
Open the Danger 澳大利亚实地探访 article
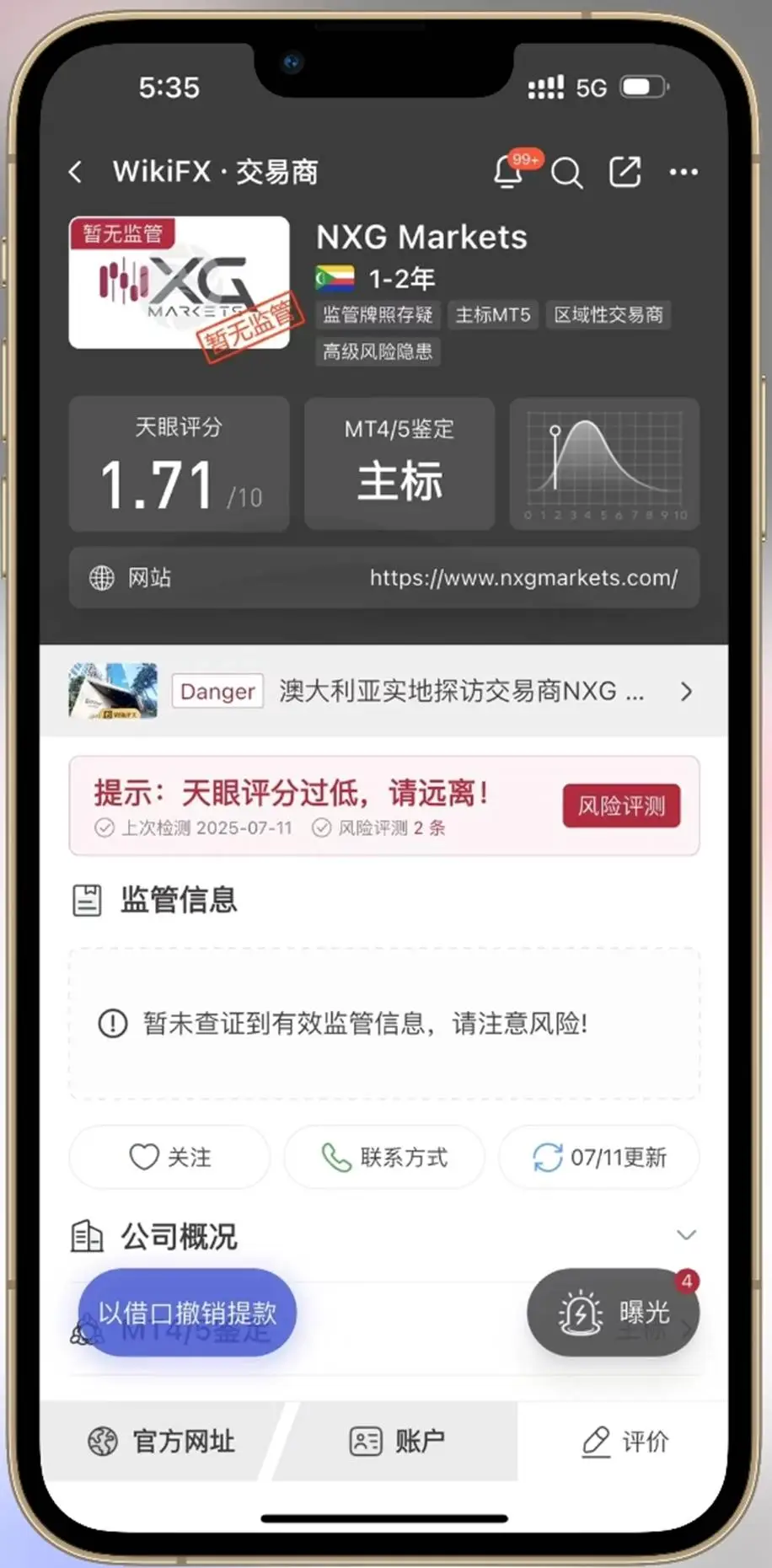click(384, 692)
